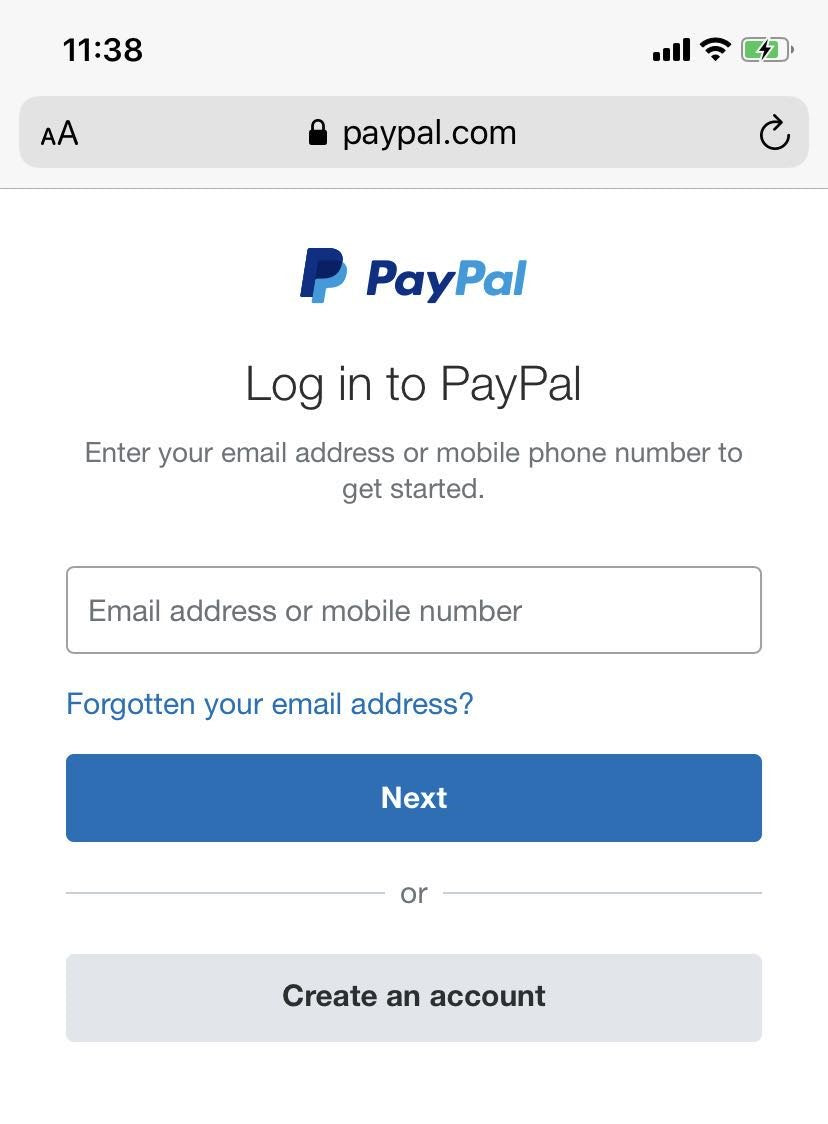Reload the page with the refresh icon
Viewport: 828px width, 1124px height.
point(774,133)
